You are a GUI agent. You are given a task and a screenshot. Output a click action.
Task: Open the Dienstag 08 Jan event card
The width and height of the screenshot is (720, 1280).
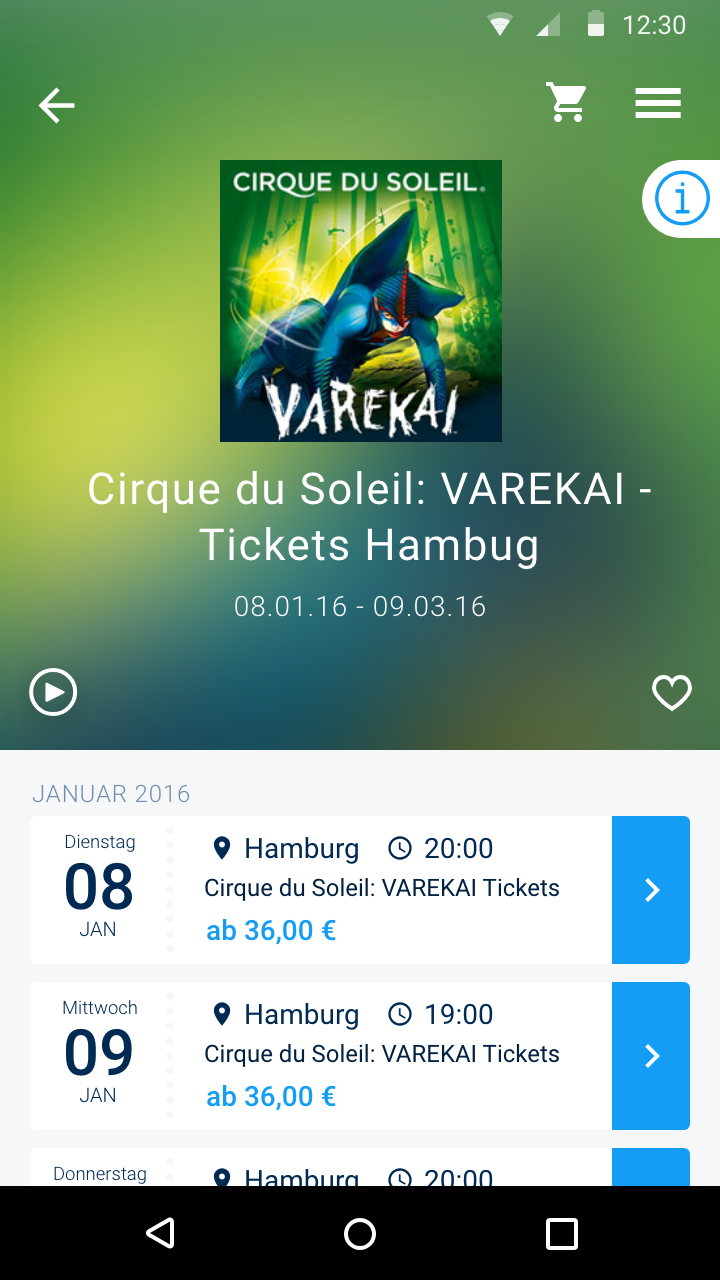(320, 890)
